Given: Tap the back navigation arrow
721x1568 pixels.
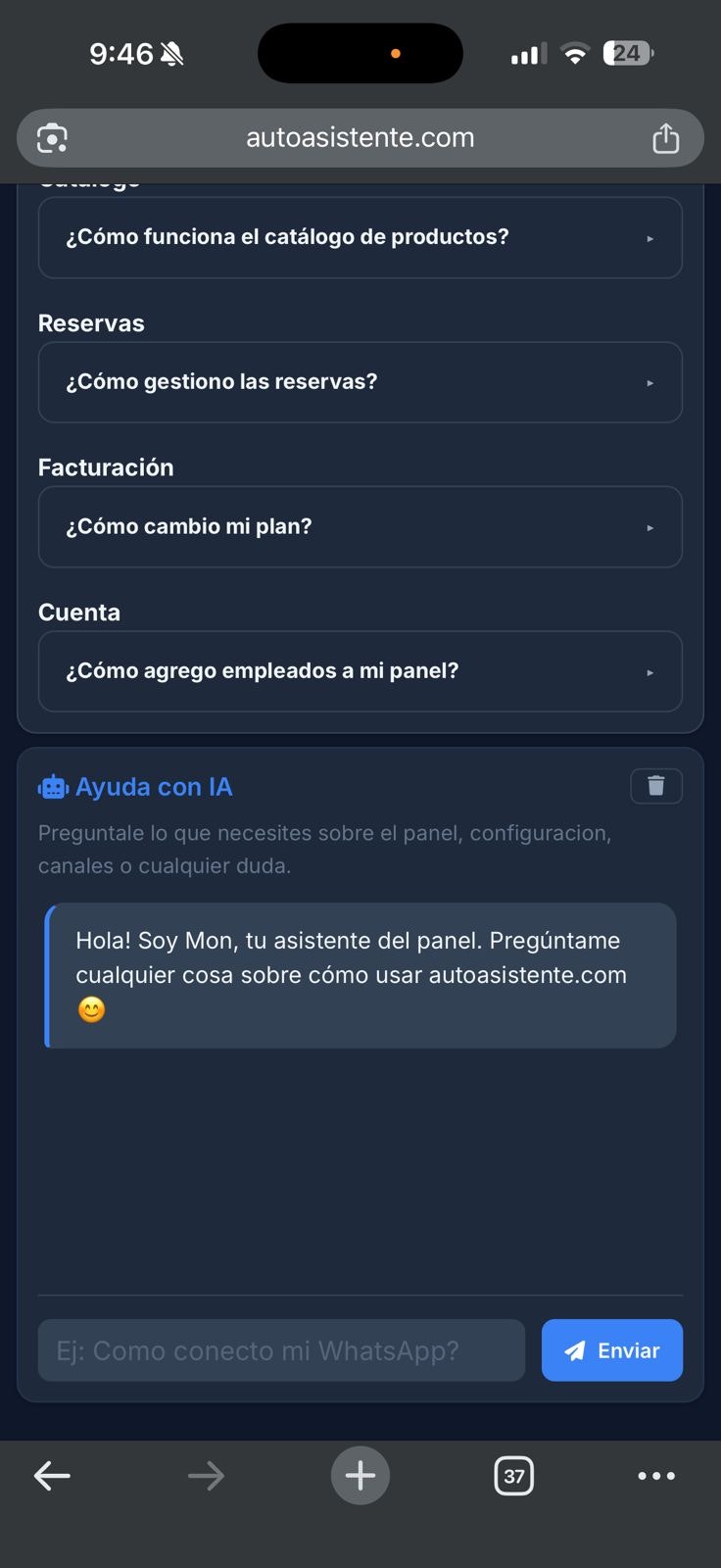Looking at the screenshot, I should (x=52, y=1475).
